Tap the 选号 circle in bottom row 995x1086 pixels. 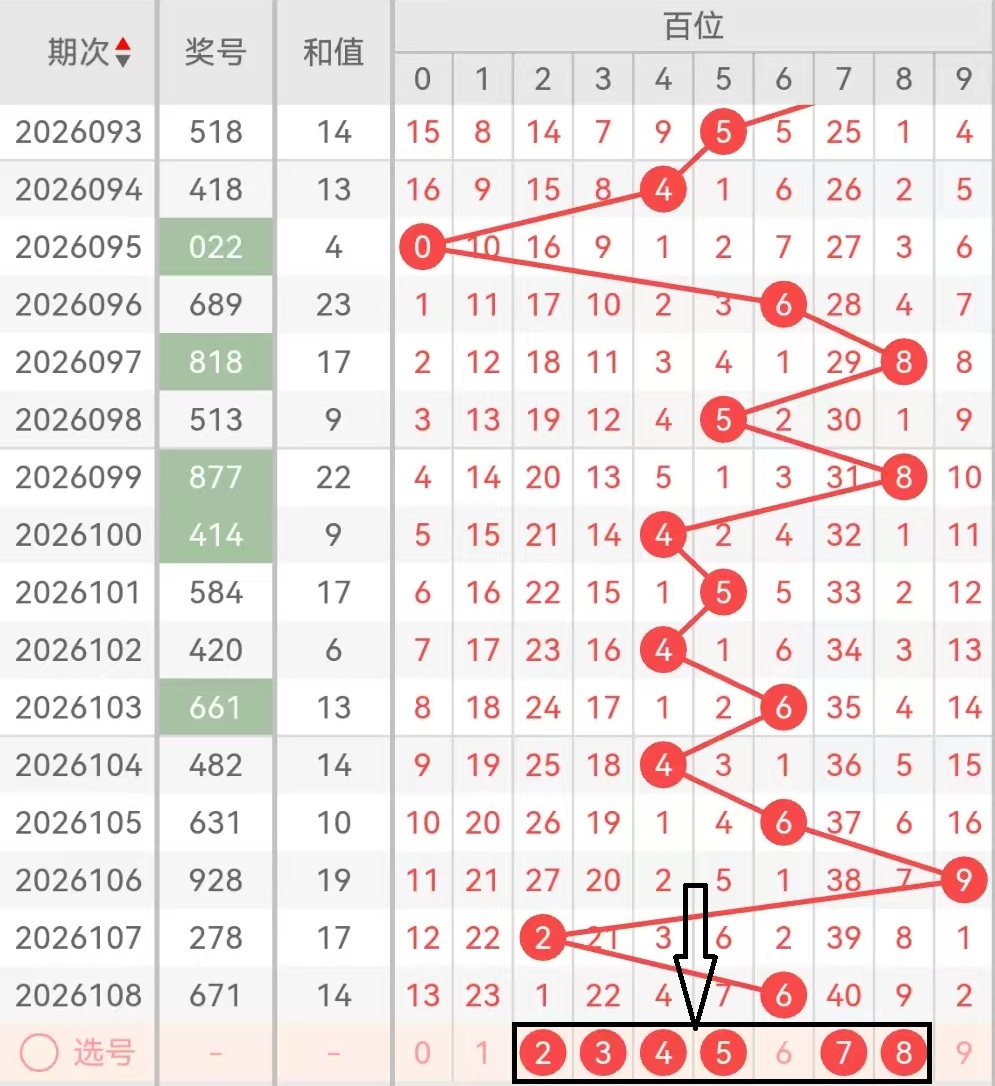tap(41, 1052)
